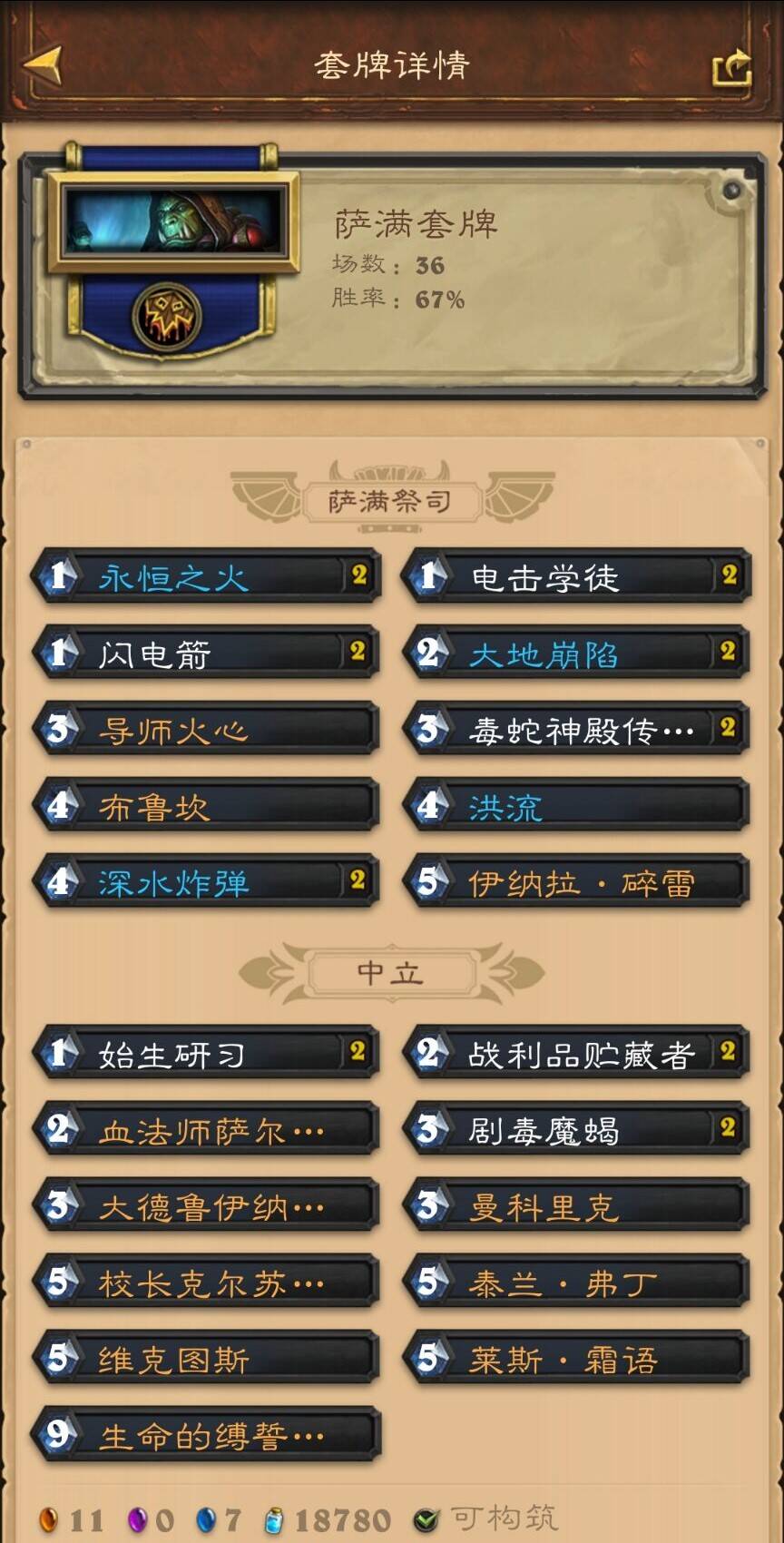Share this deck via the share icon
784x1543 pixels.
[x=731, y=68]
